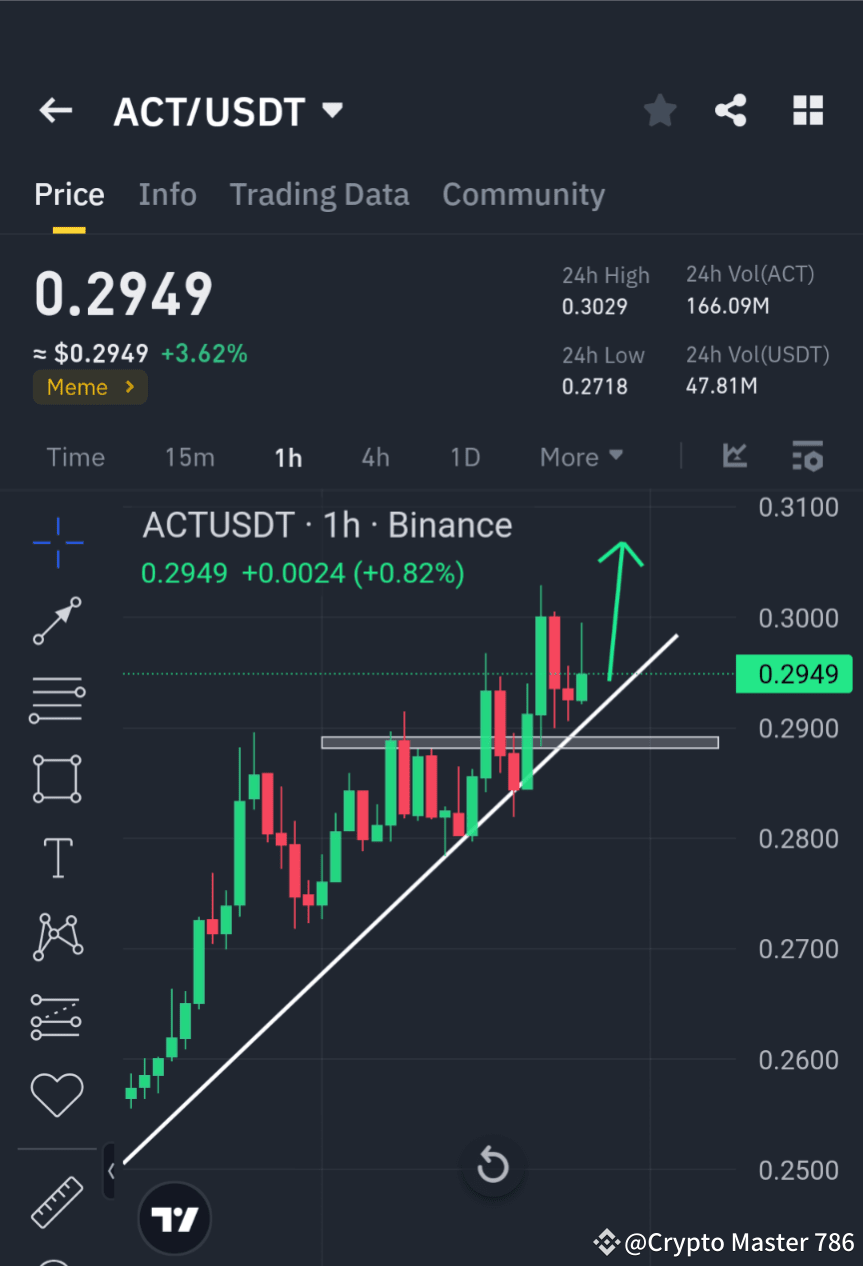Tap the Meme category tag
Viewport: 863px width, 1266px height.
pos(90,387)
